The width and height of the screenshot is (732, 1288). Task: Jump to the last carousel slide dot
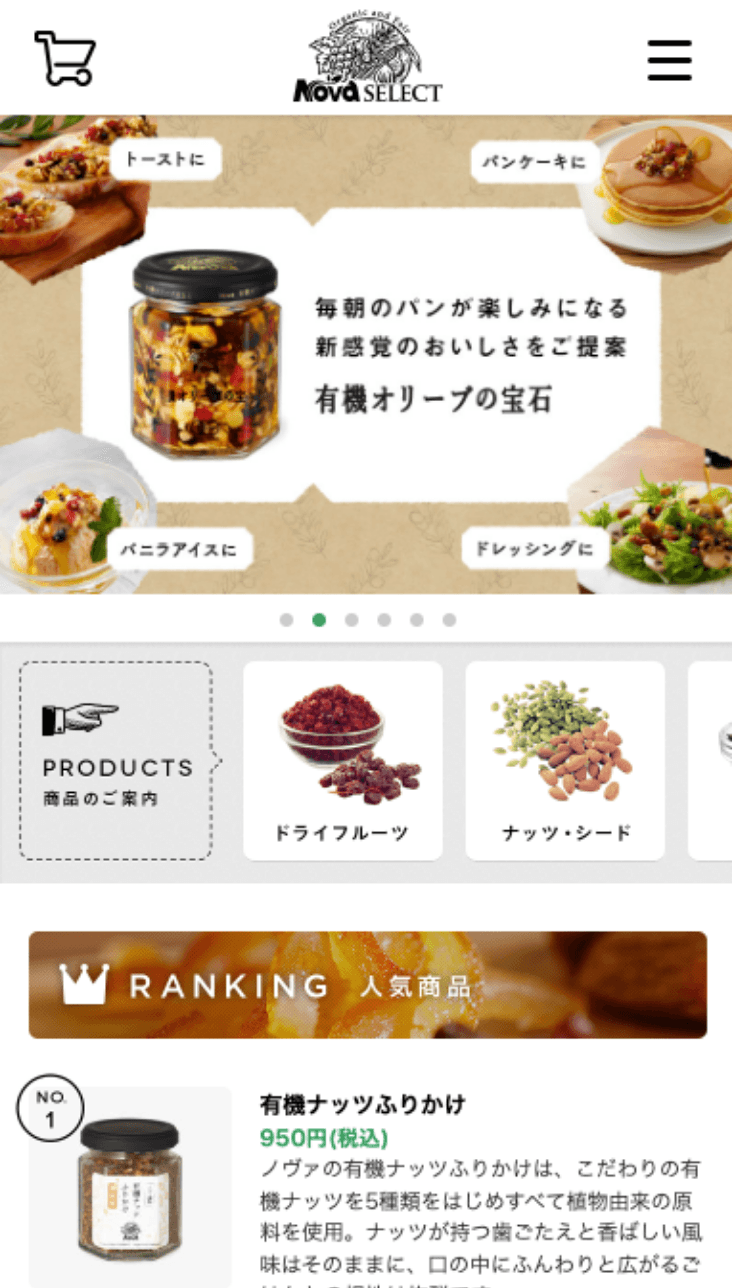pyautogui.click(x=449, y=620)
